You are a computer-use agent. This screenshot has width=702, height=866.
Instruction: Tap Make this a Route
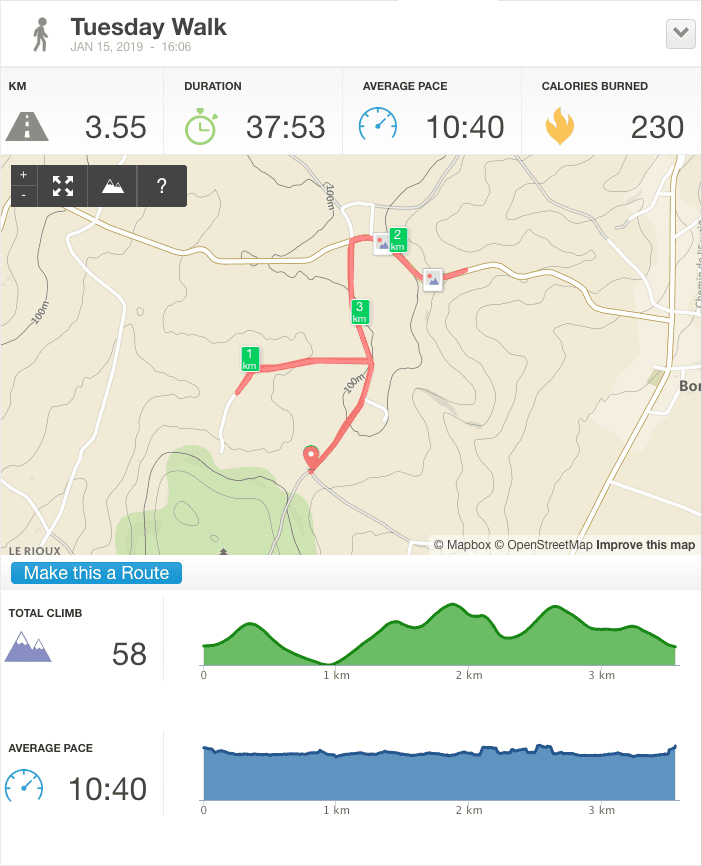97,573
